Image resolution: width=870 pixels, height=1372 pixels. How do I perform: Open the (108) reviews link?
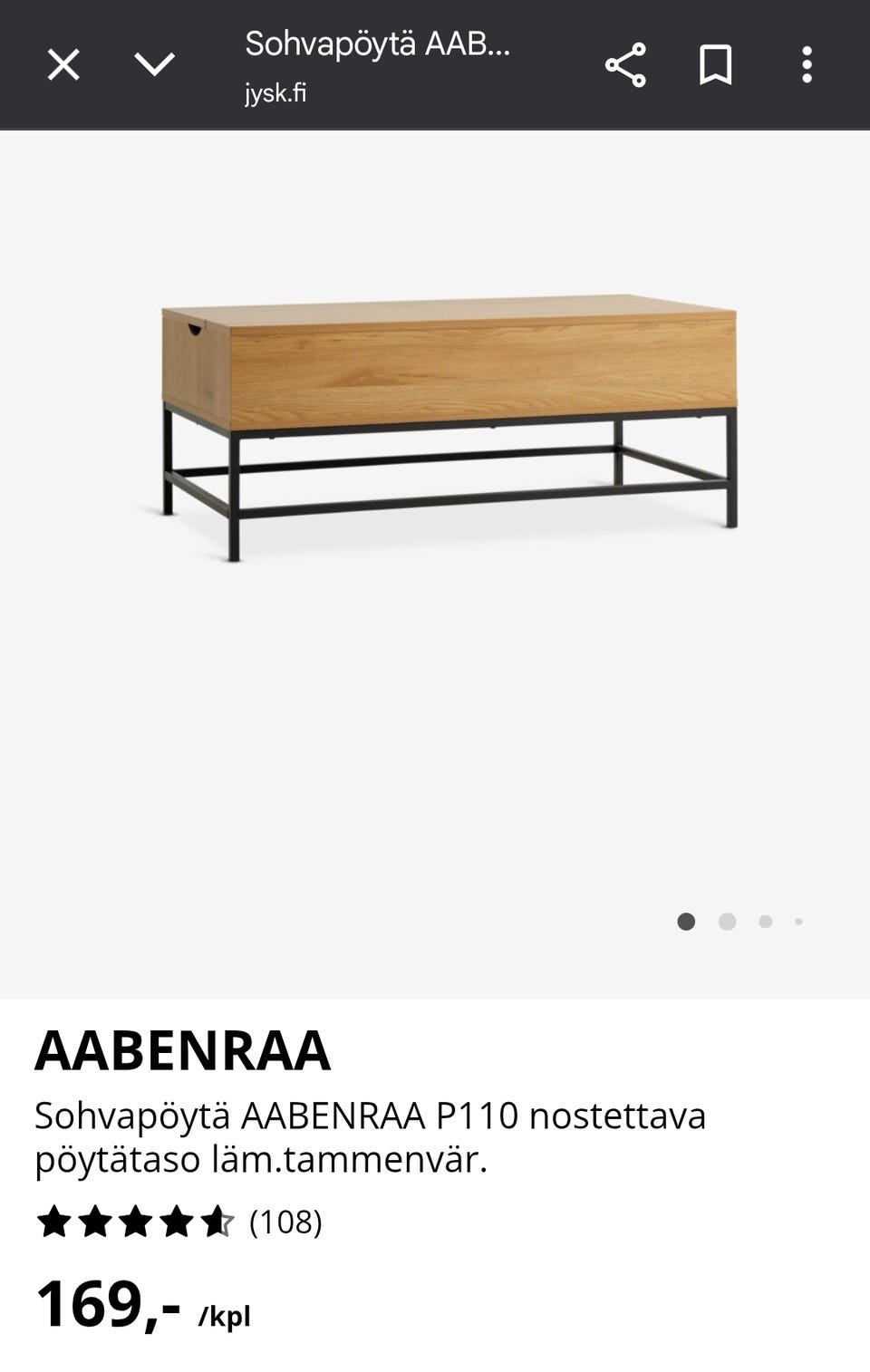pos(285,1223)
